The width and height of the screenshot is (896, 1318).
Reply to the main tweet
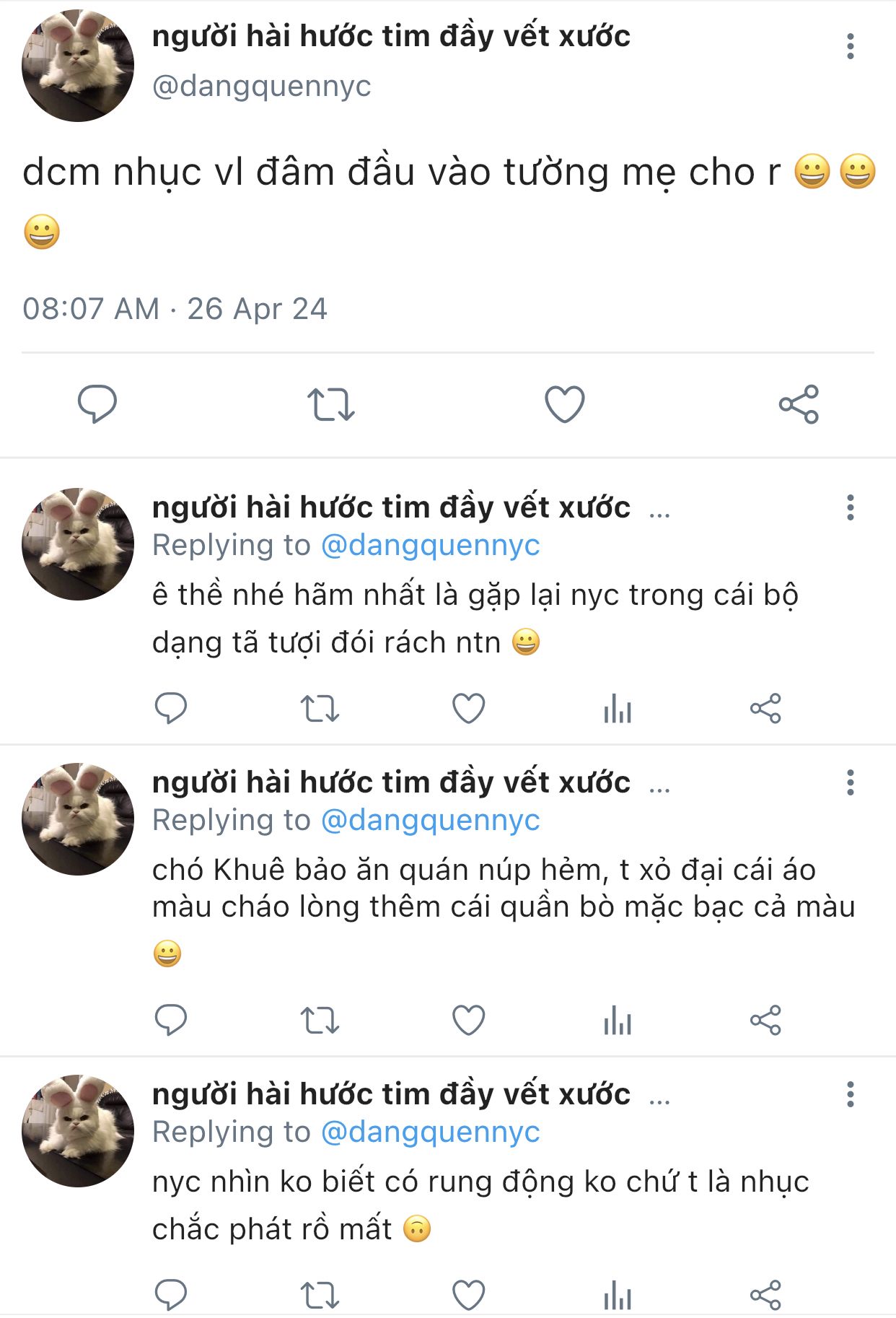(97, 403)
